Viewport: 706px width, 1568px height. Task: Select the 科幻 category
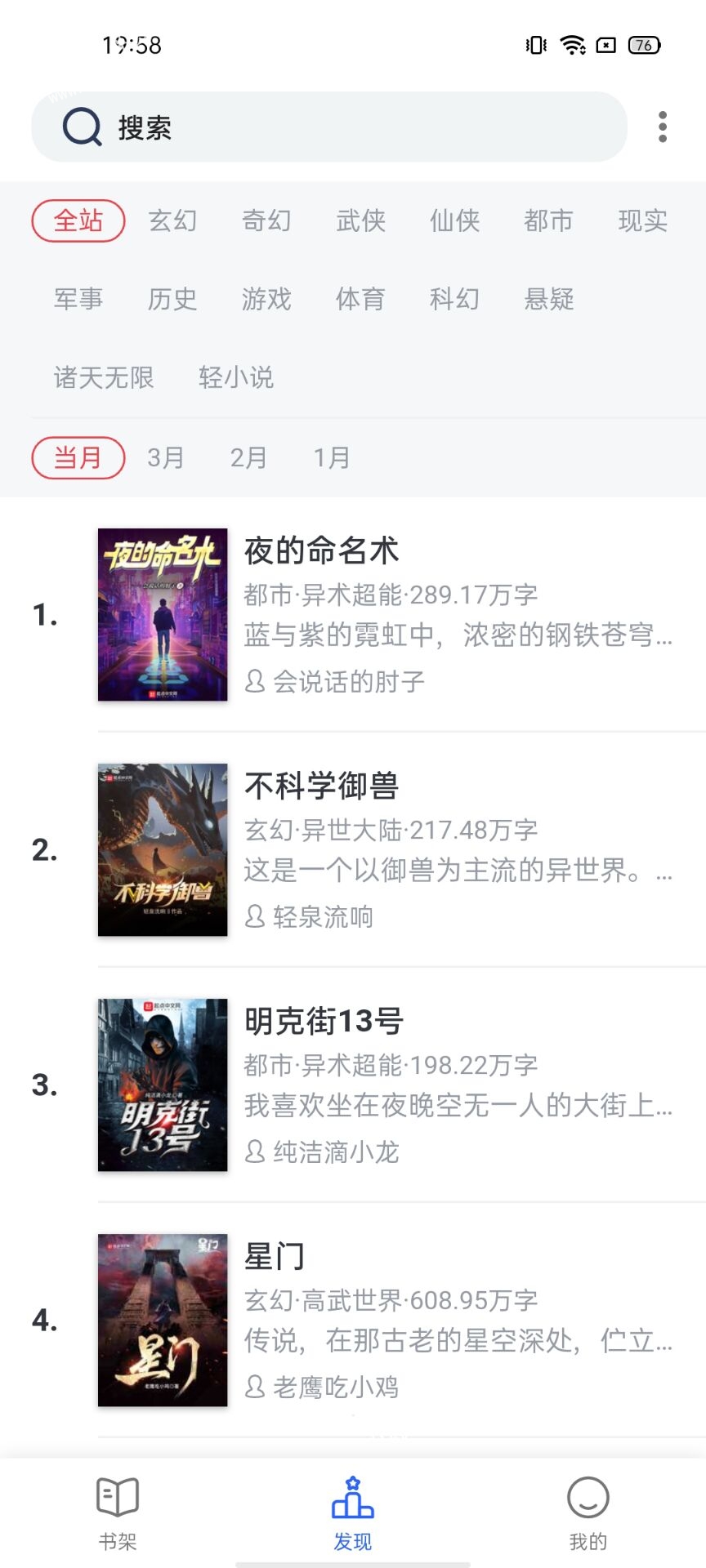click(454, 299)
